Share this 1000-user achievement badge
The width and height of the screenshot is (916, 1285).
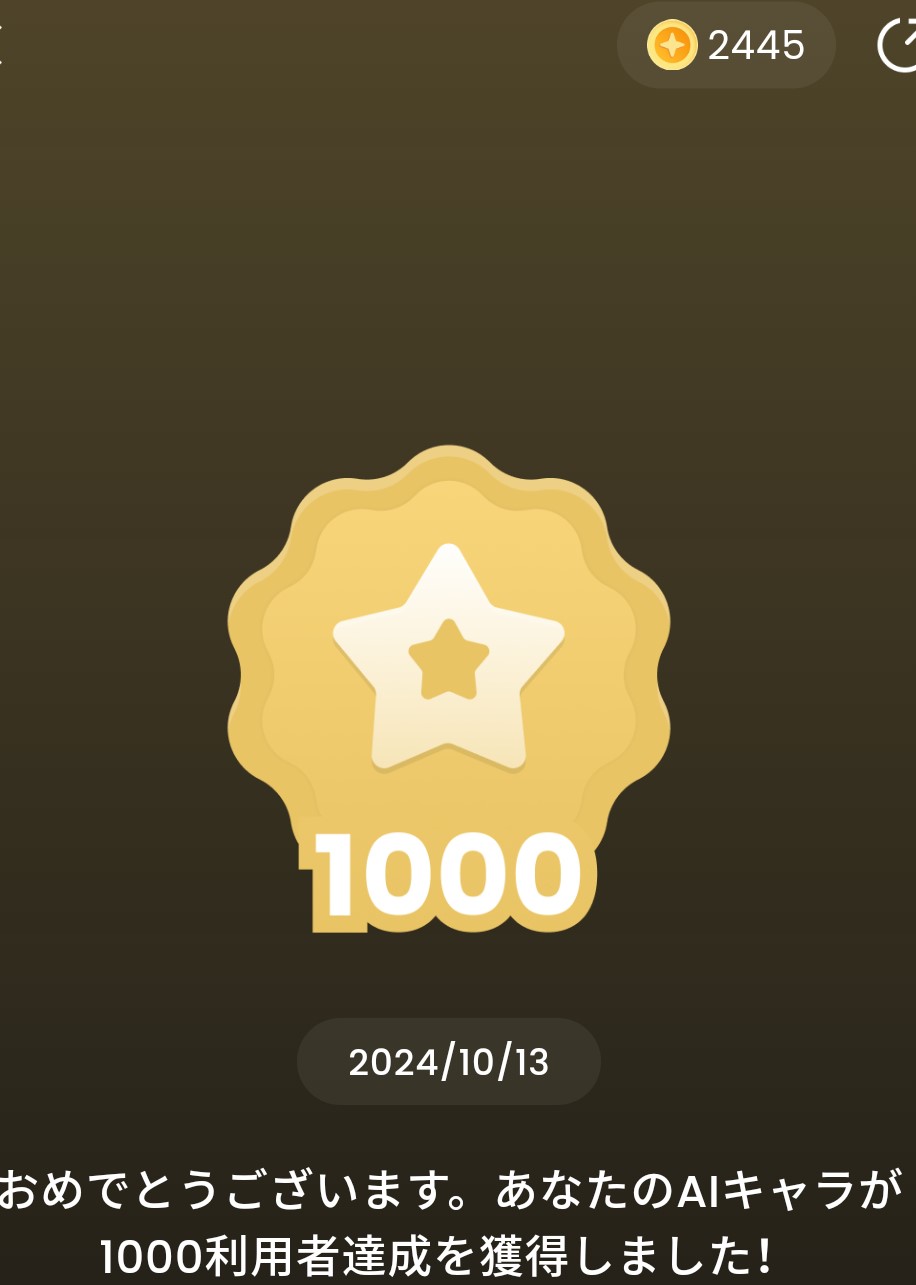pos(899,46)
